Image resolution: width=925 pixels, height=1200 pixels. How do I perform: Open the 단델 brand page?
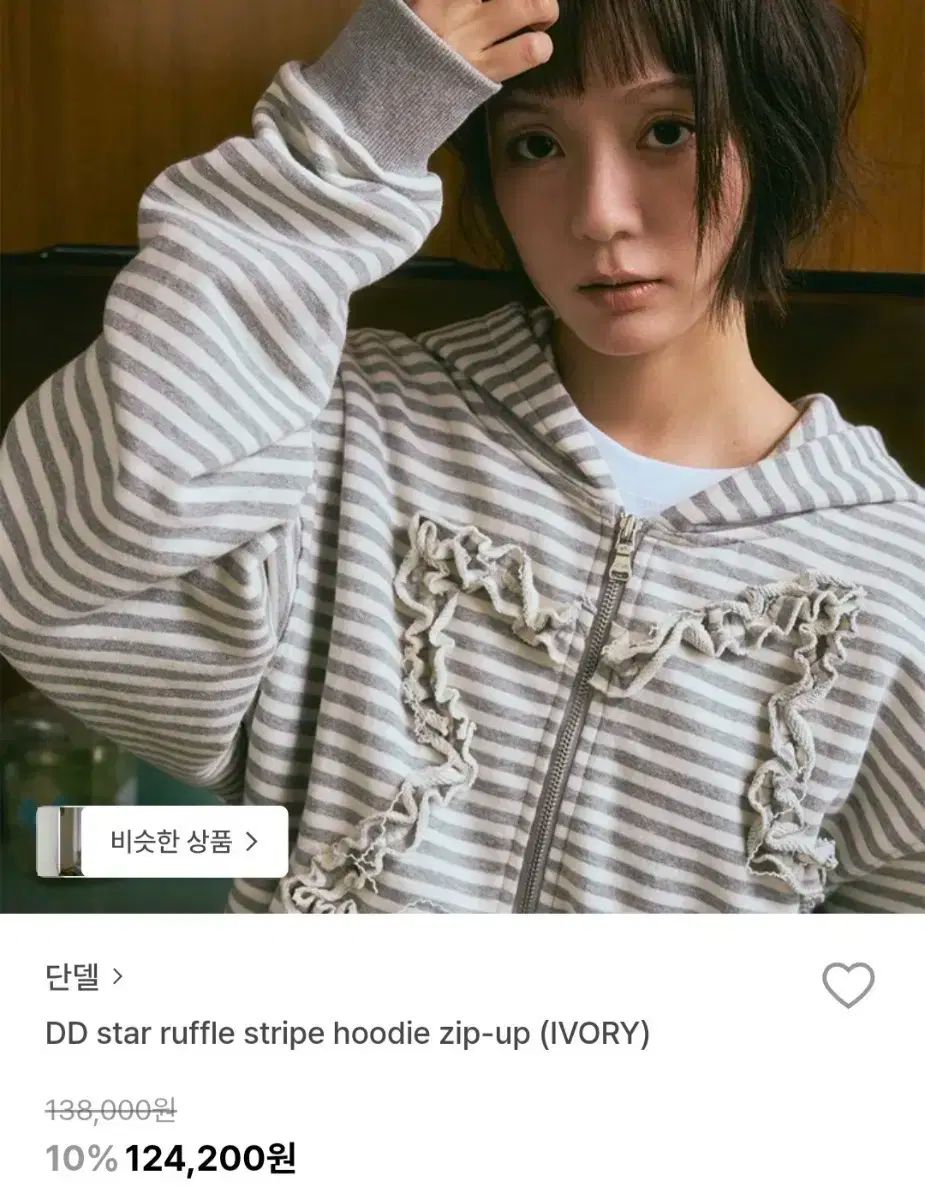coord(84,977)
